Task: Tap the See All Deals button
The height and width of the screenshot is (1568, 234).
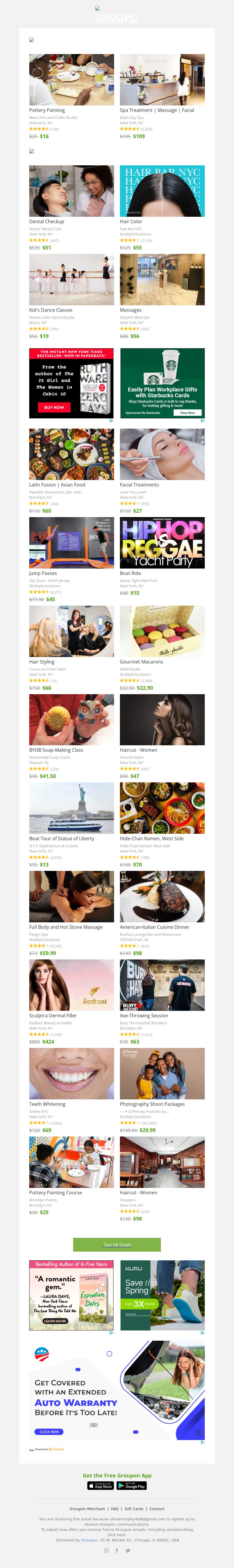Action: click(117, 1245)
